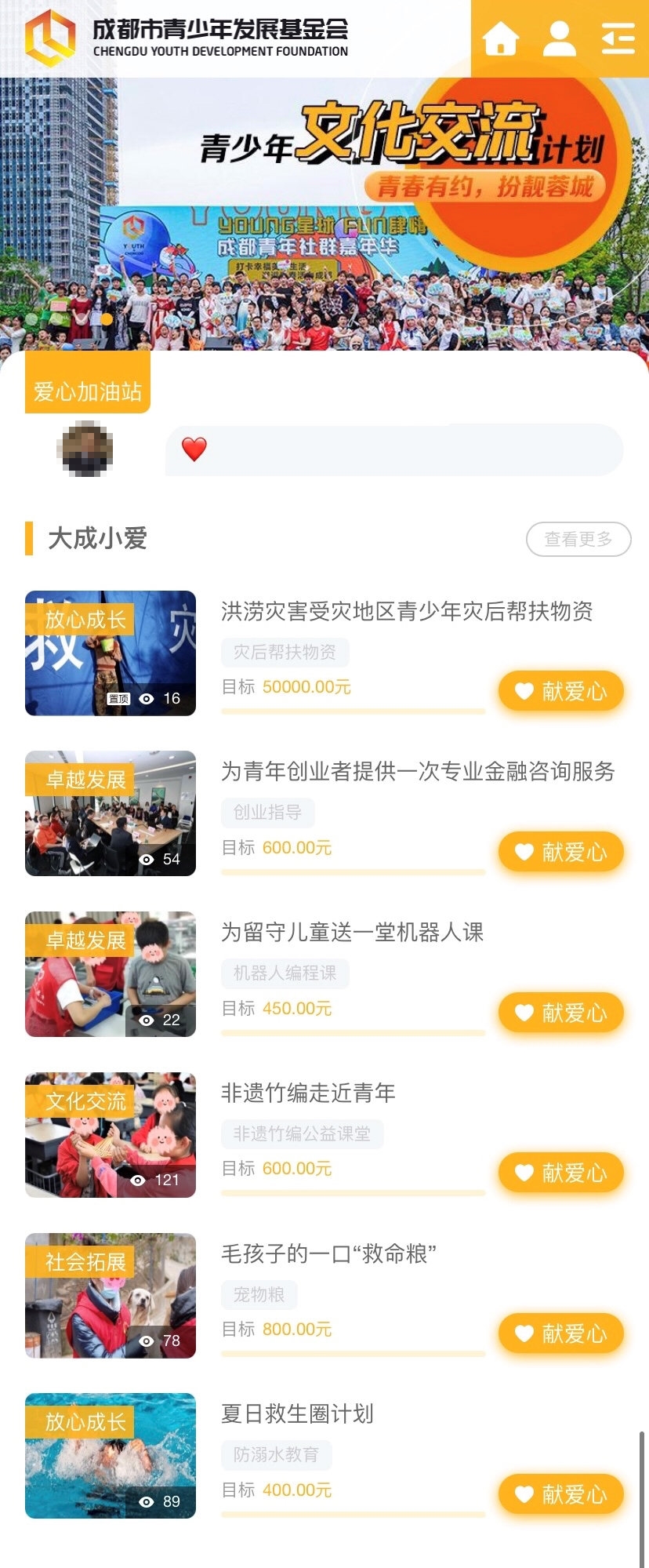Open the side menu icon
Viewport: 649px width, 1568px height.
(x=618, y=38)
